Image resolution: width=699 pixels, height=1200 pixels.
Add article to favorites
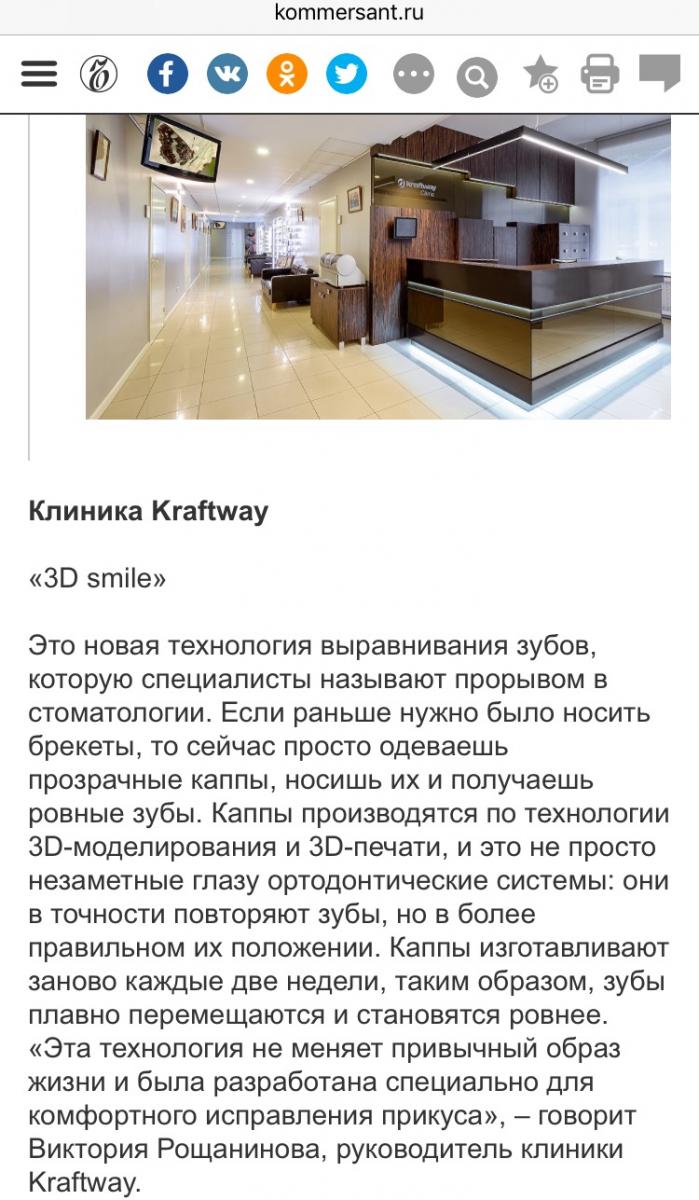click(540, 74)
